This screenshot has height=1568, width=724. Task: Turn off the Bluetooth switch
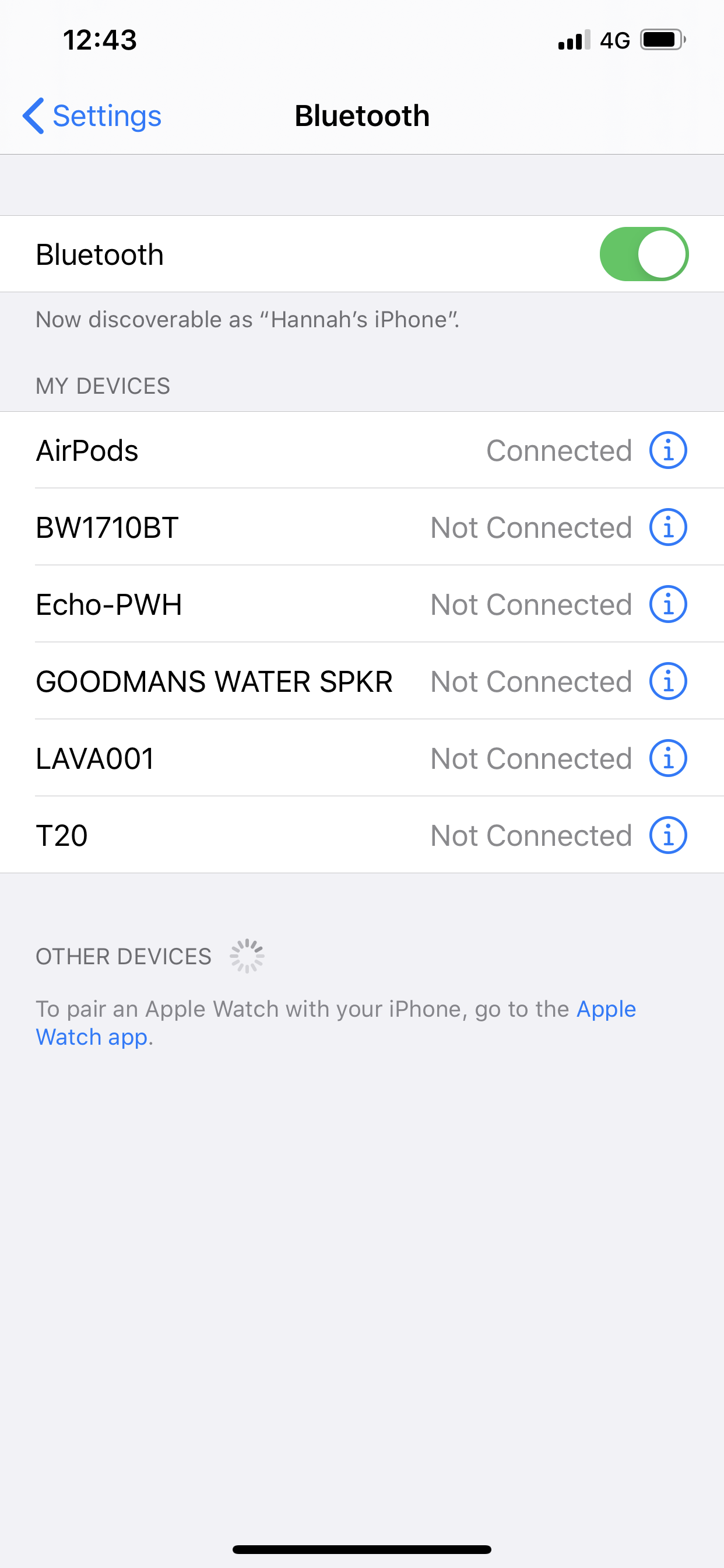(644, 254)
